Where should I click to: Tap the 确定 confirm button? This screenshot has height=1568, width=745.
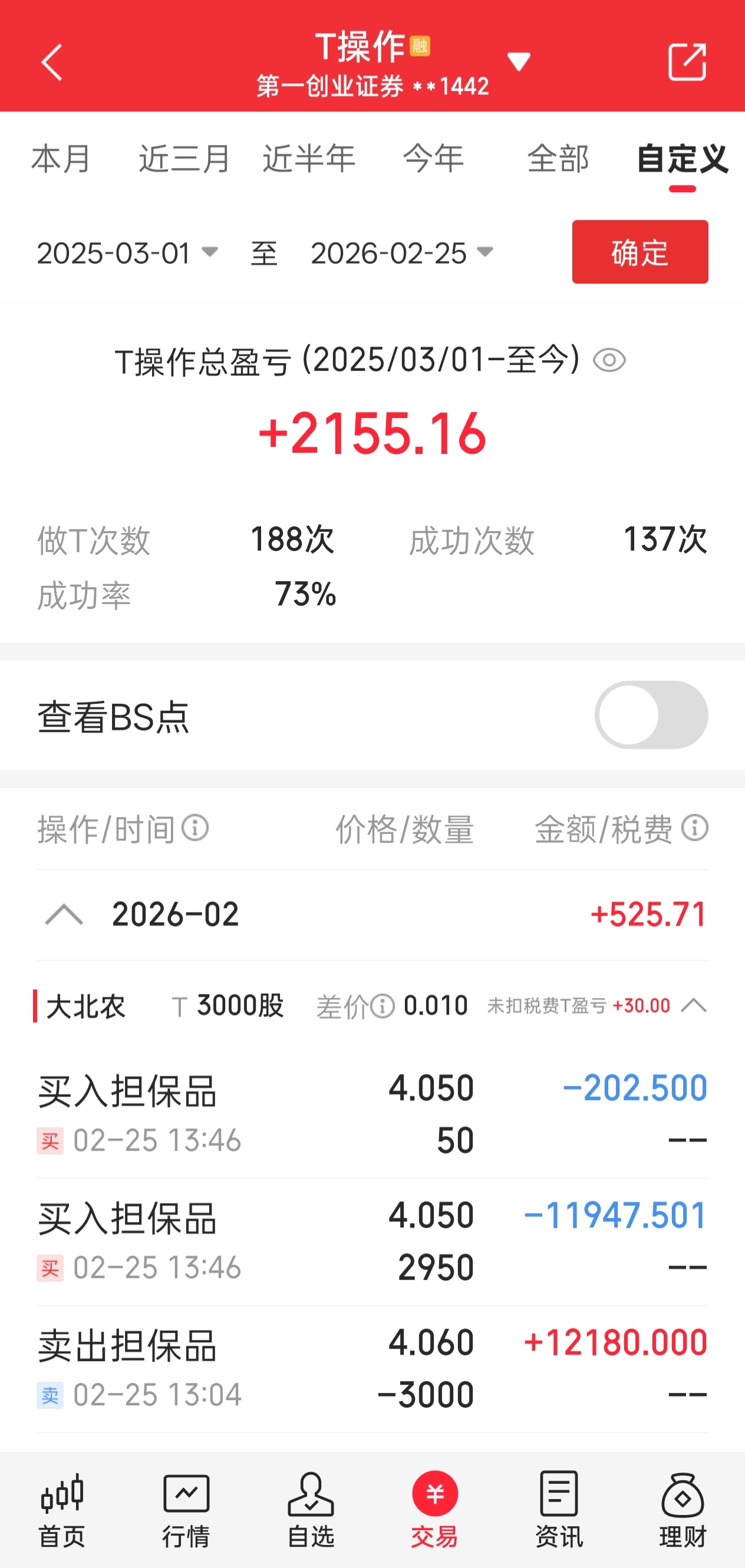639,254
